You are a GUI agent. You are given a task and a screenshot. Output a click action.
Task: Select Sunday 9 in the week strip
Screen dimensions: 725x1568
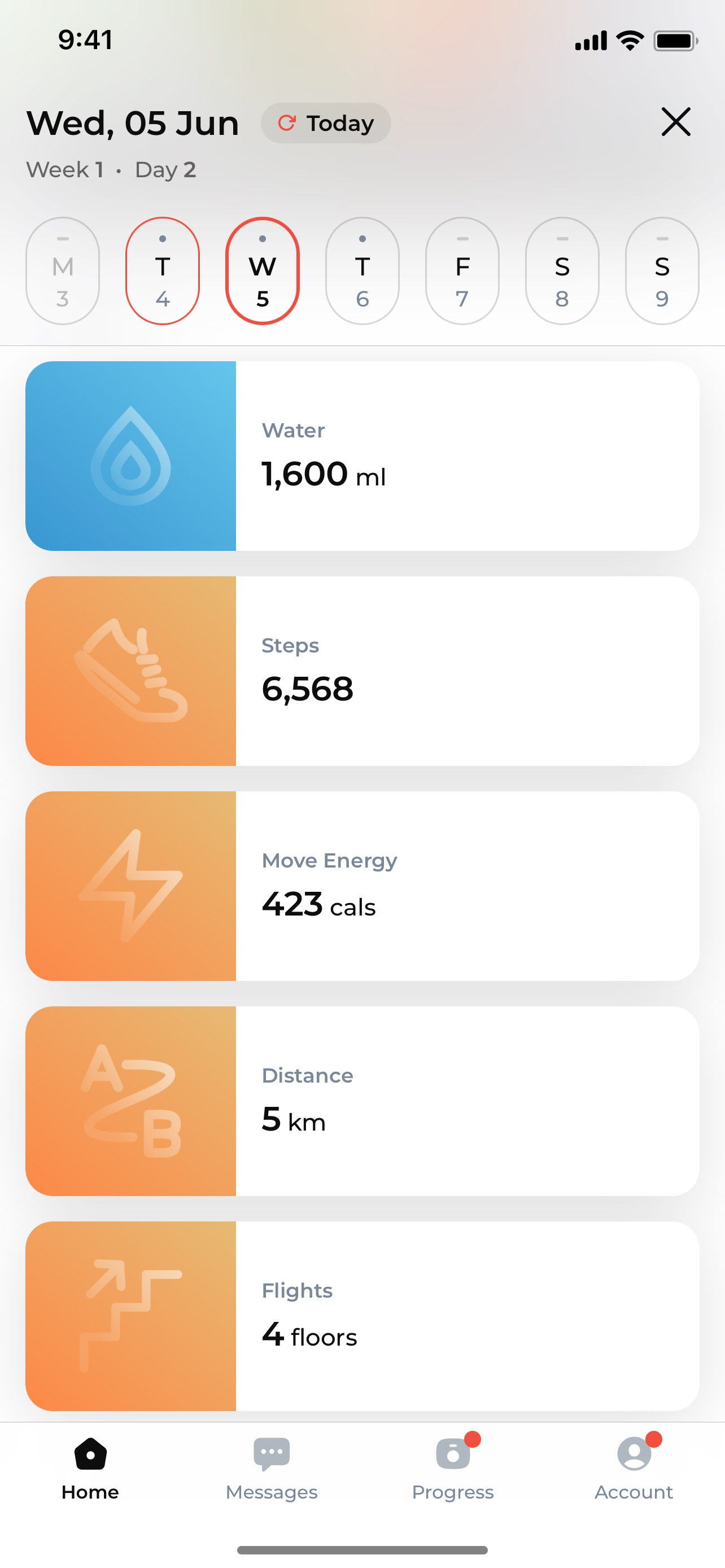(x=662, y=271)
